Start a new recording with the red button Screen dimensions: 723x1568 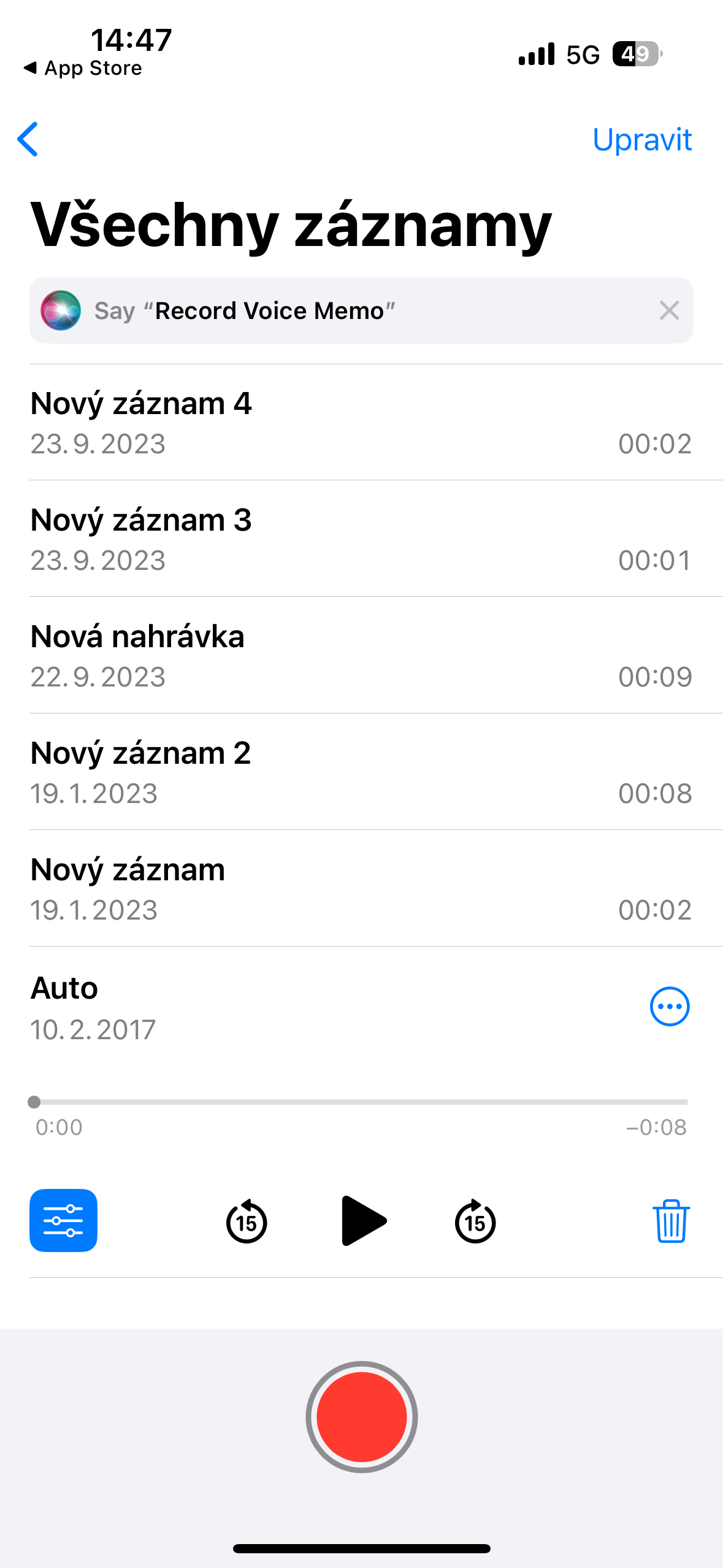(361, 1417)
